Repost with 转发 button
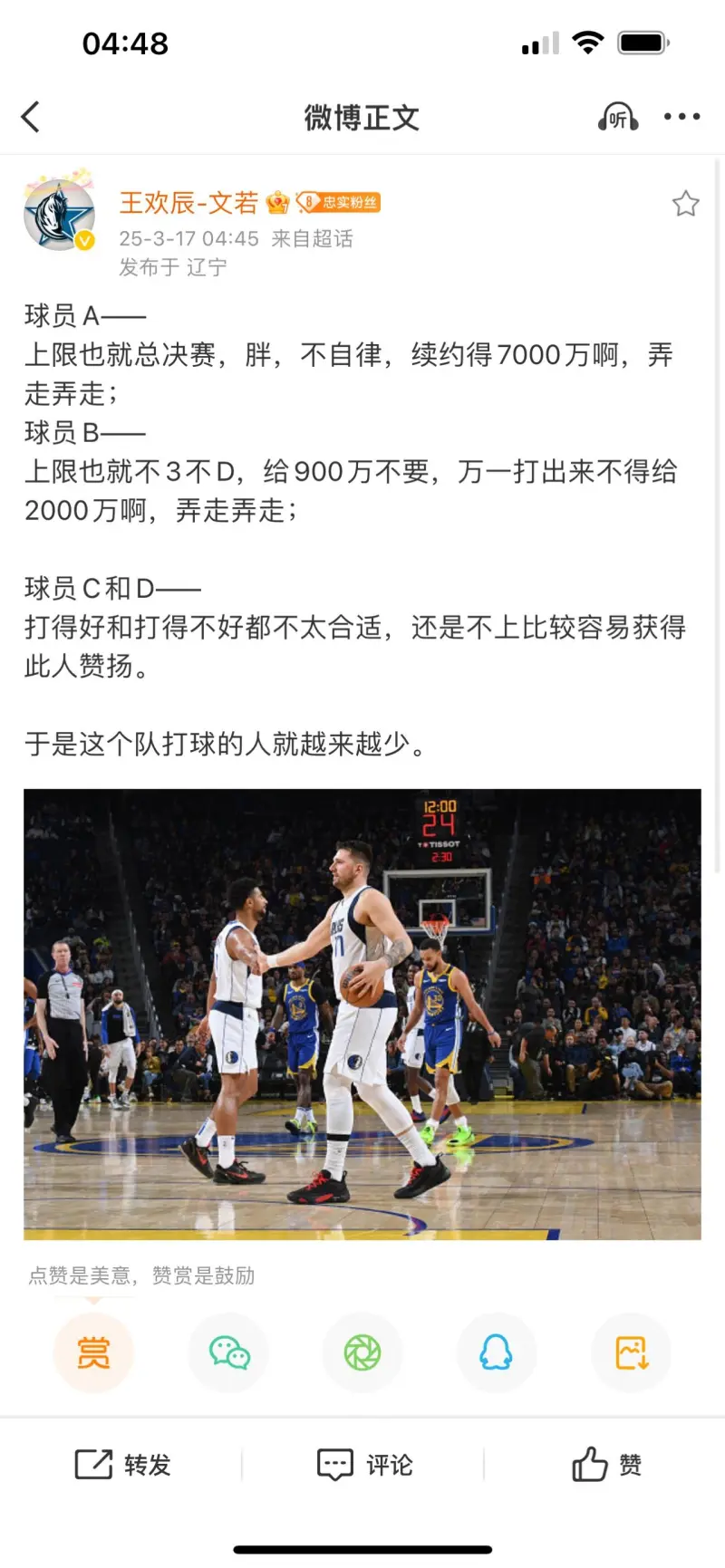The height and width of the screenshot is (1568, 725). 122,1465
